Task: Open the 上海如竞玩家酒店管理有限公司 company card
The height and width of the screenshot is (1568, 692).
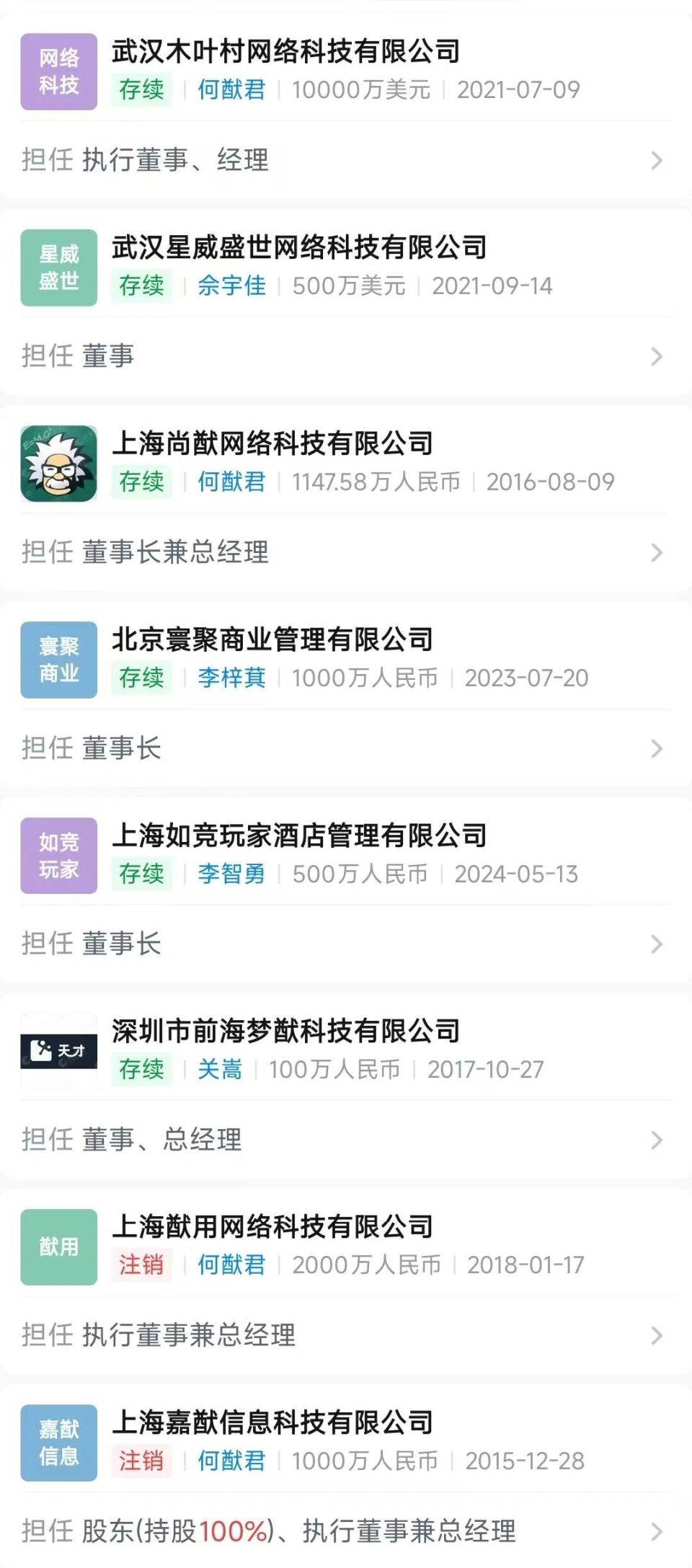Action: click(299, 836)
